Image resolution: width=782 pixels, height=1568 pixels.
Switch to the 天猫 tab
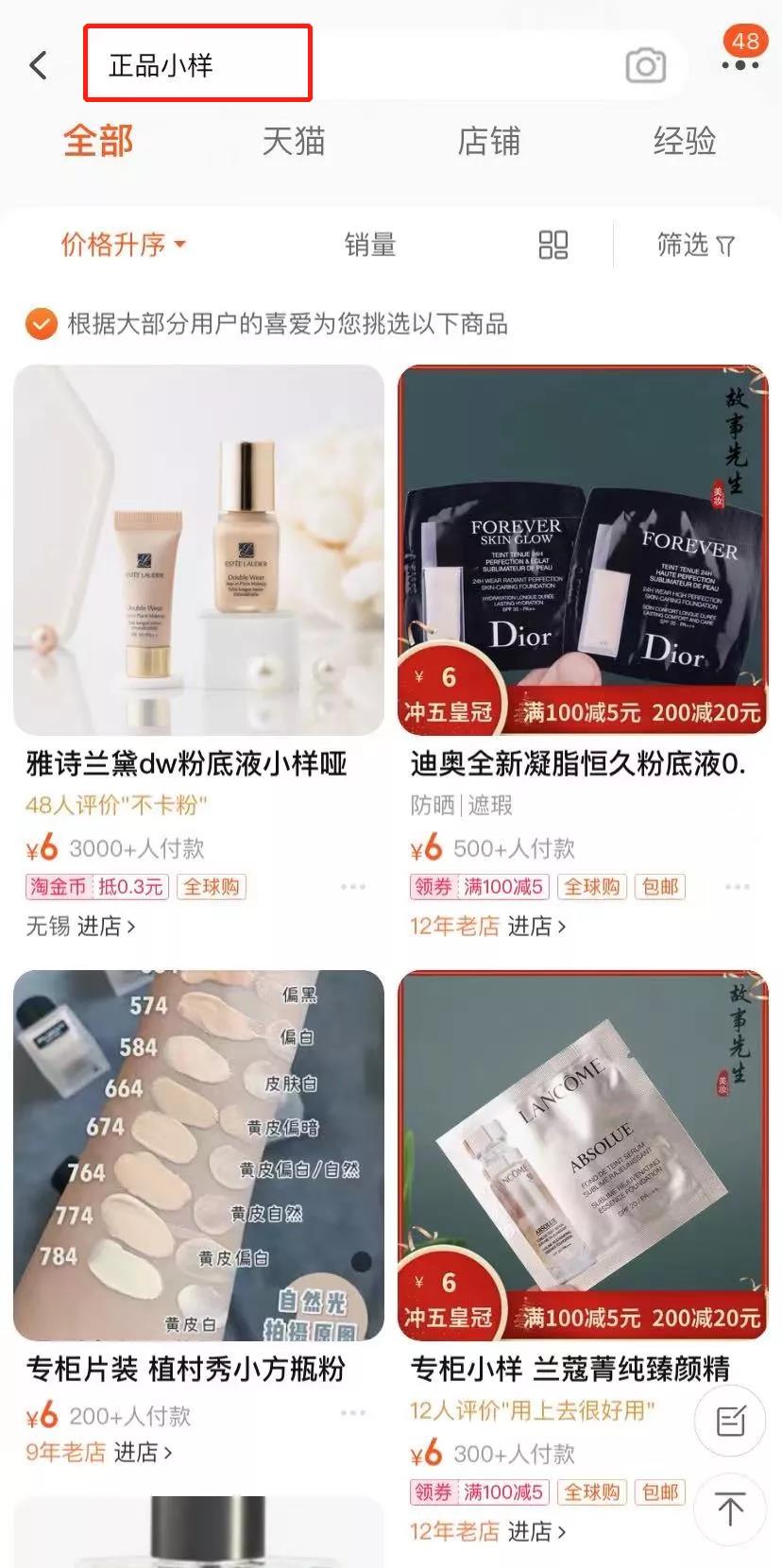294,141
